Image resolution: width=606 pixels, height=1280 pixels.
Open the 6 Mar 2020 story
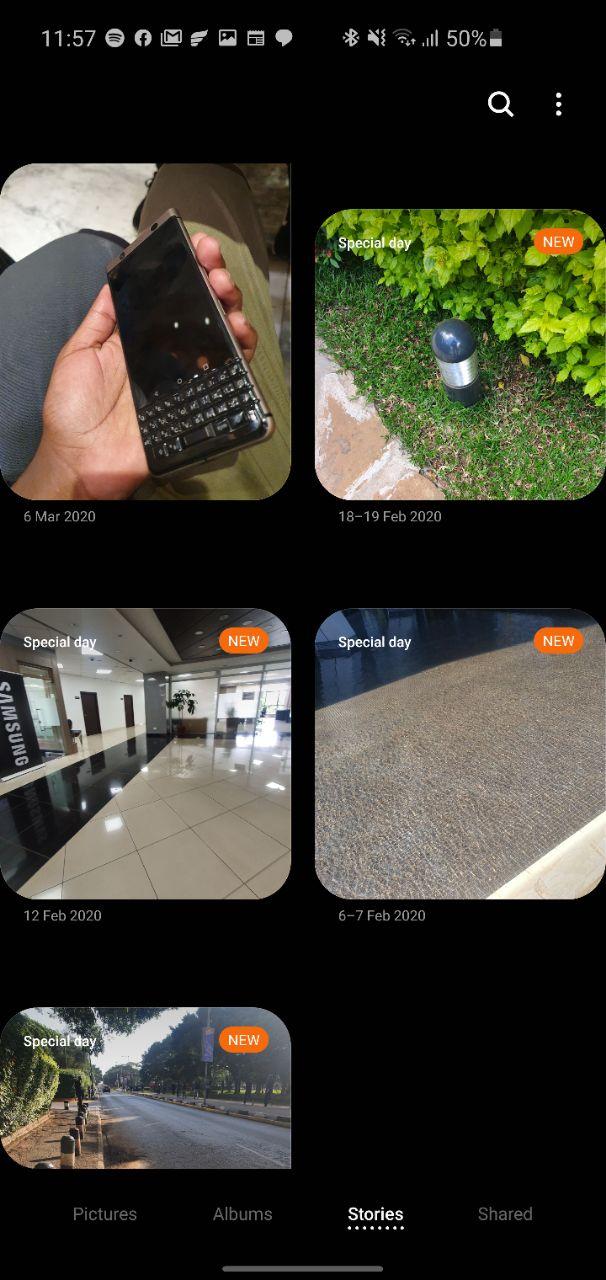145,331
